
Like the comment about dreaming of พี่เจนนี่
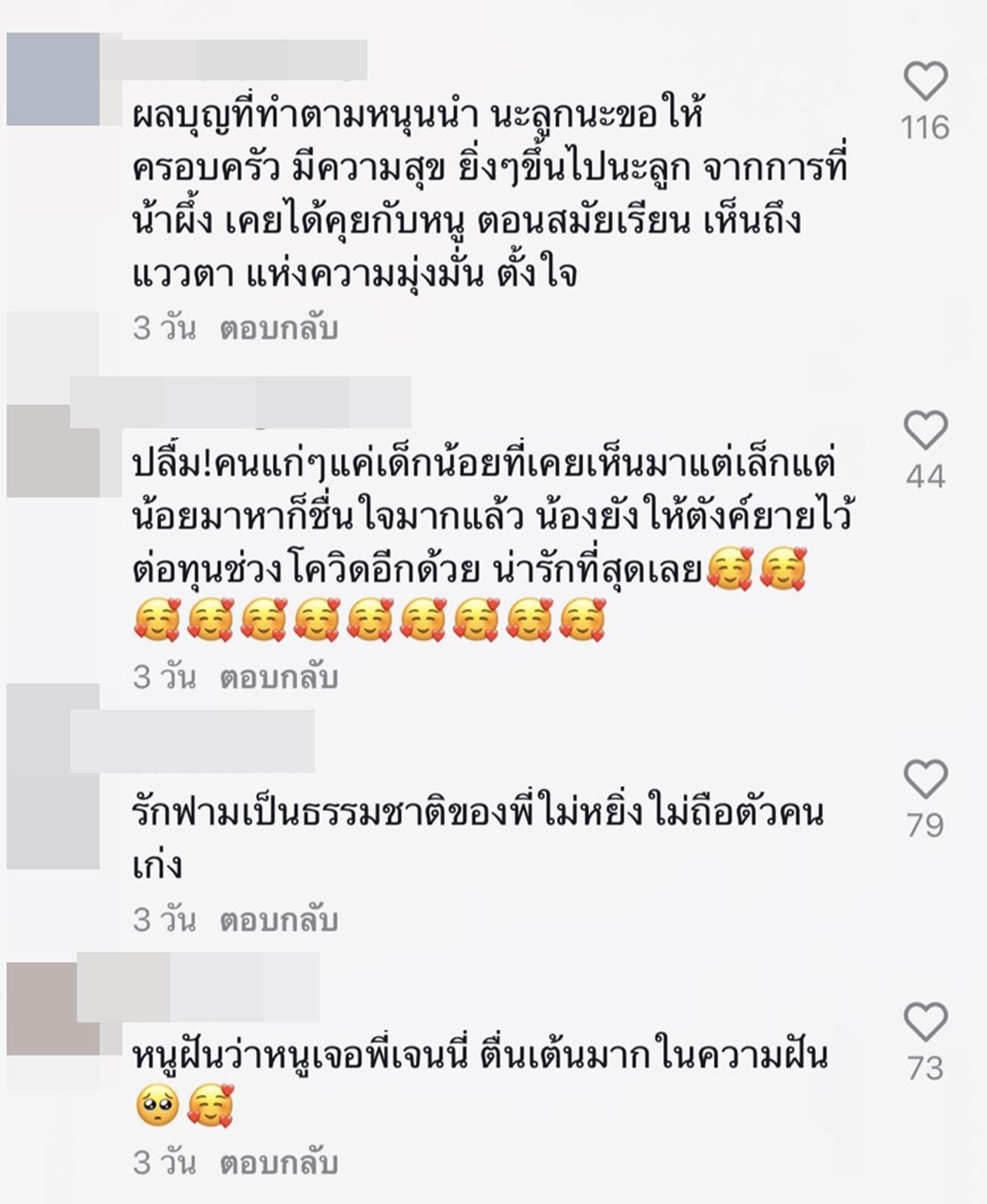pyautogui.click(x=925, y=1022)
